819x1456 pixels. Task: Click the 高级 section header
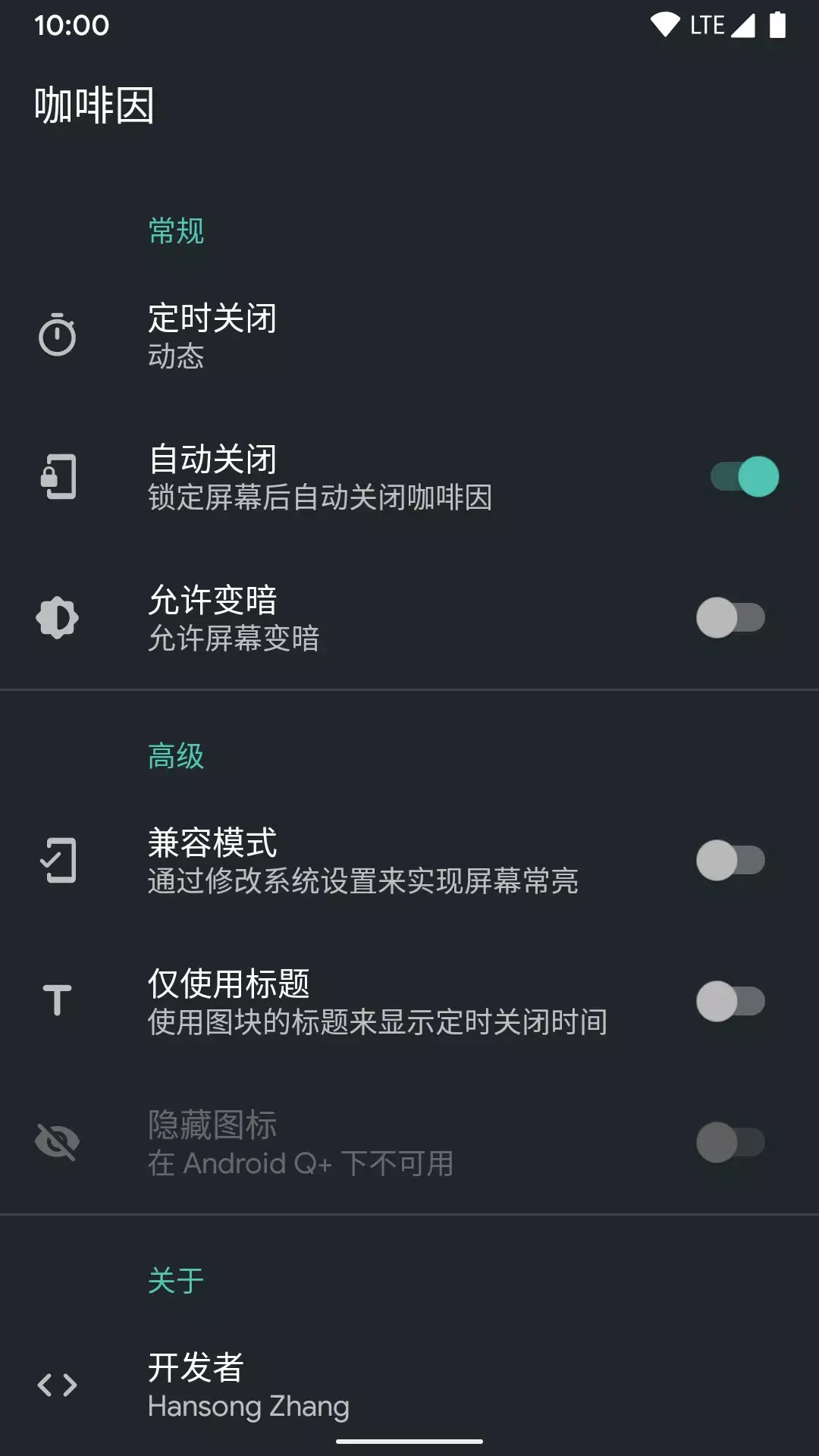click(x=176, y=758)
